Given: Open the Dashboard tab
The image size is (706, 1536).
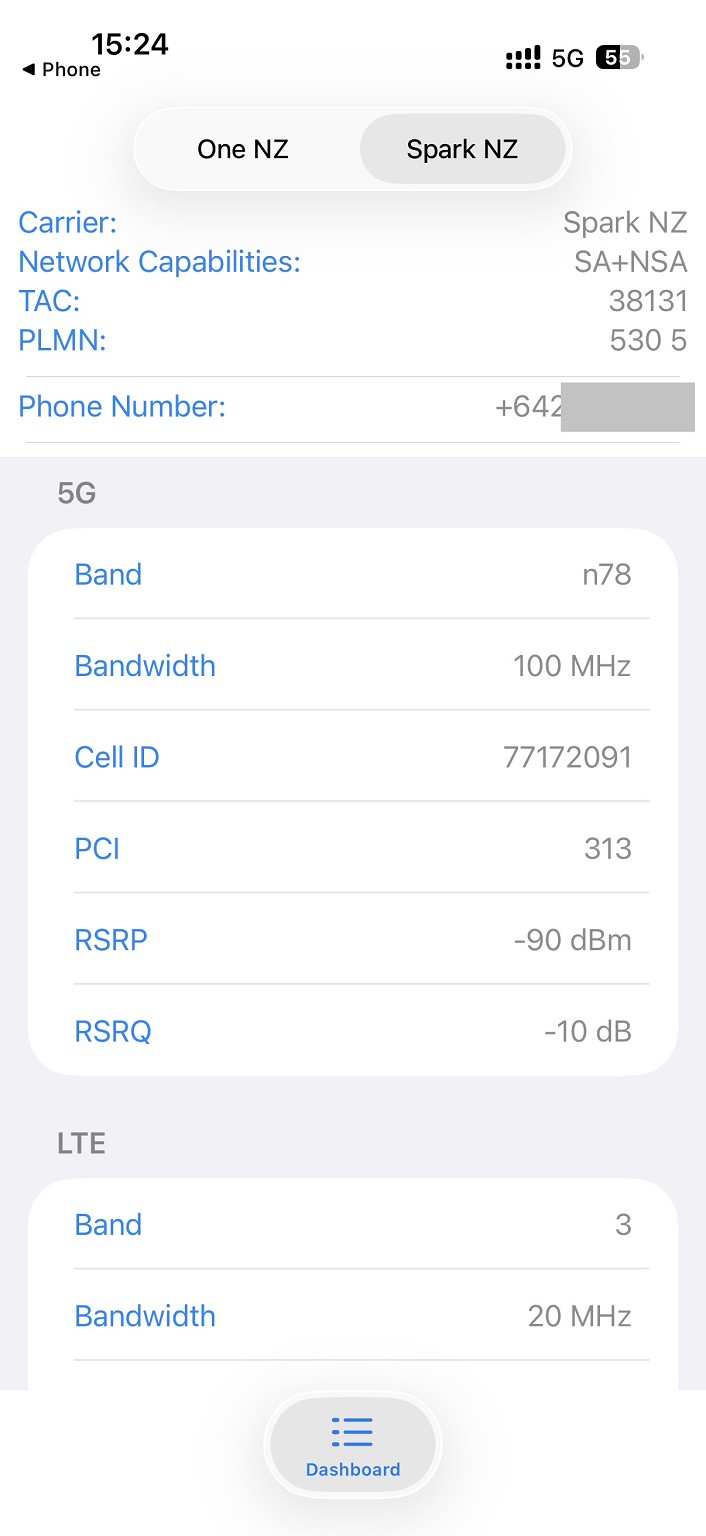Looking at the screenshot, I should tap(352, 1446).
